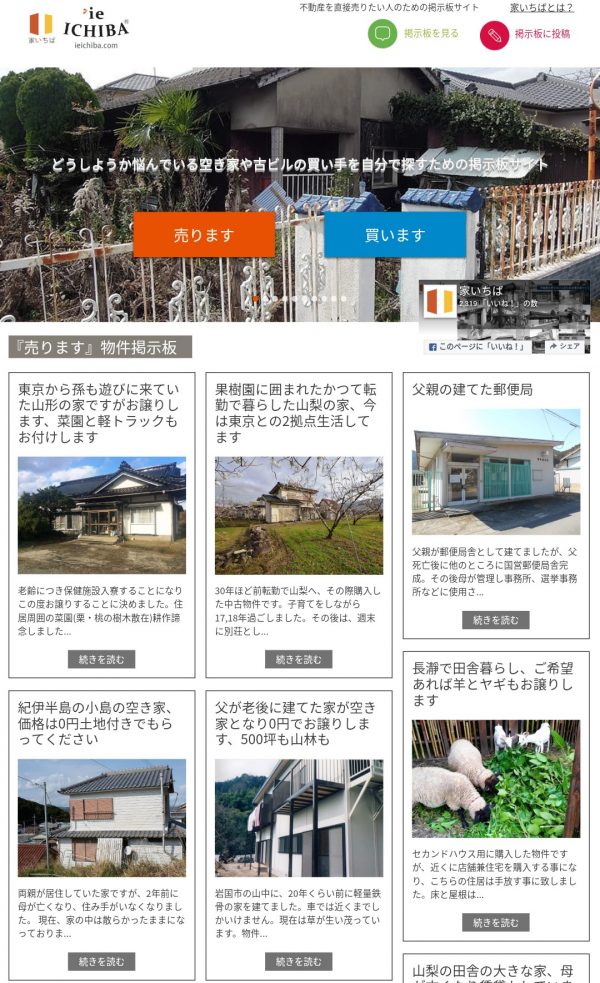This screenshot has height=983, width=600.
Task: Continue reading the 郵便局 listing
Action: tap(496, 620)
